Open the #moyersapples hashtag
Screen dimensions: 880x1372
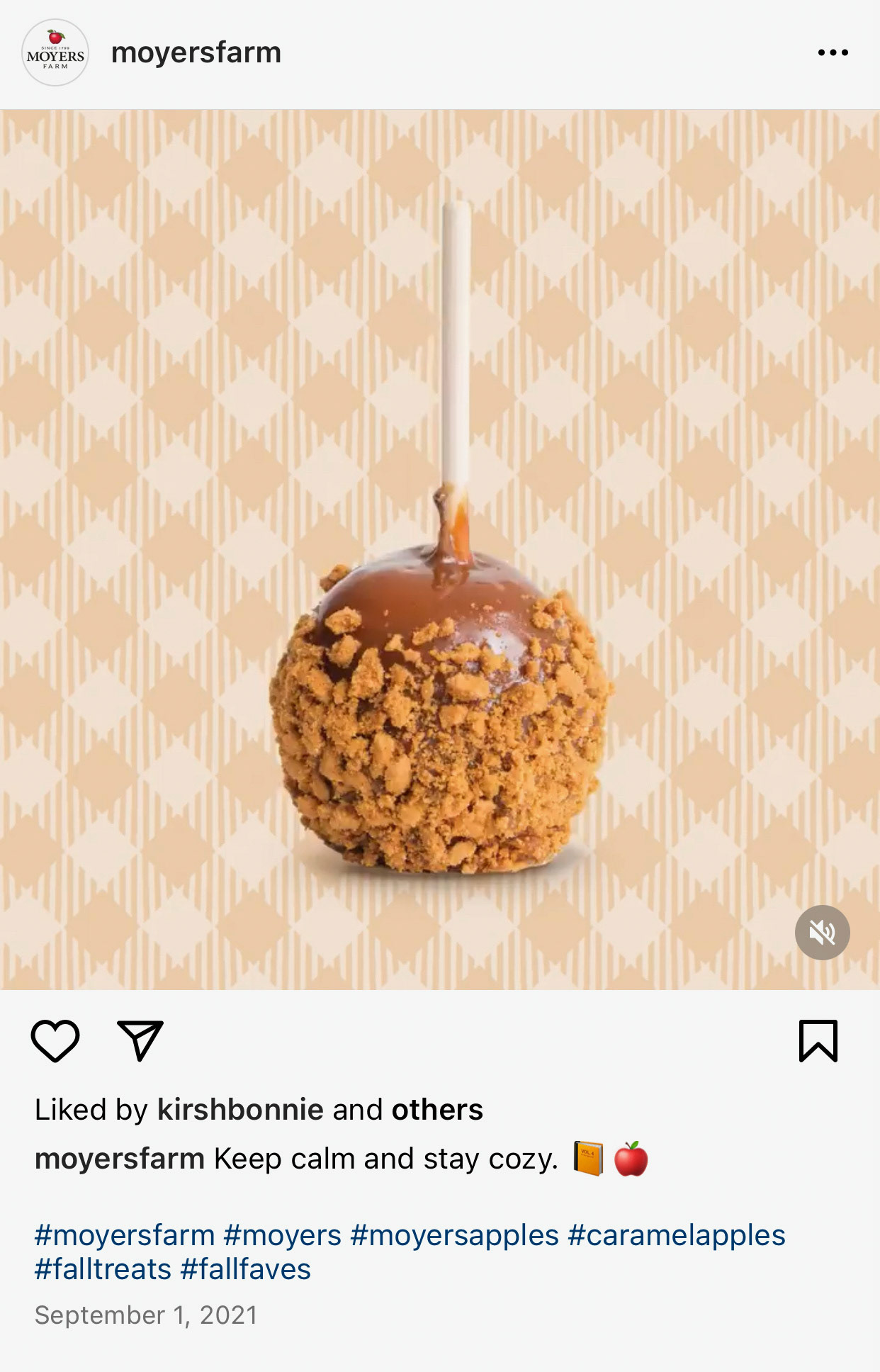454,1235
